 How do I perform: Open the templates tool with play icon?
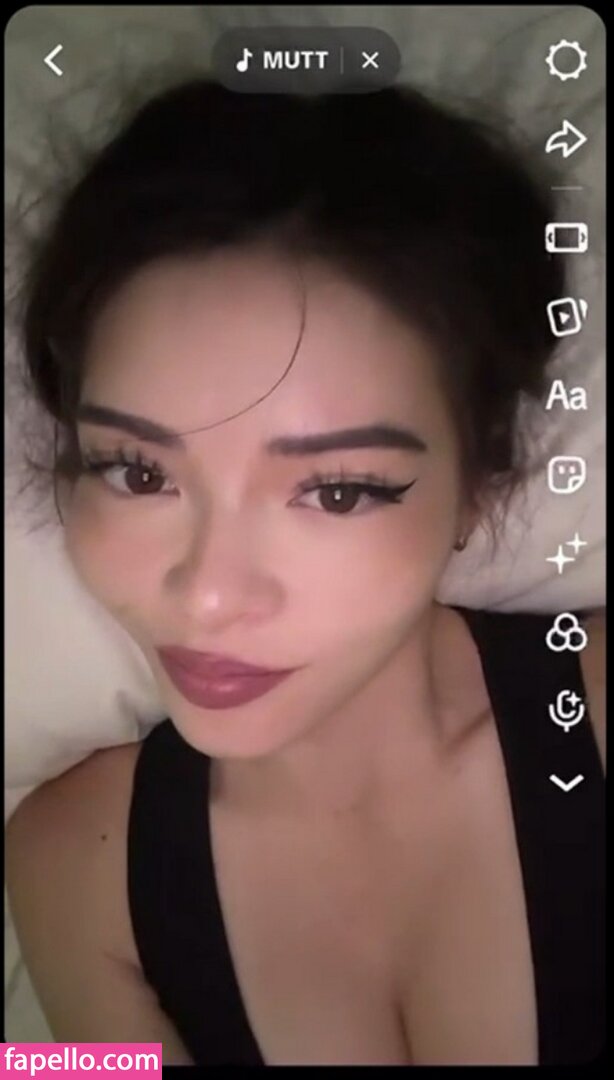point(566,317)
